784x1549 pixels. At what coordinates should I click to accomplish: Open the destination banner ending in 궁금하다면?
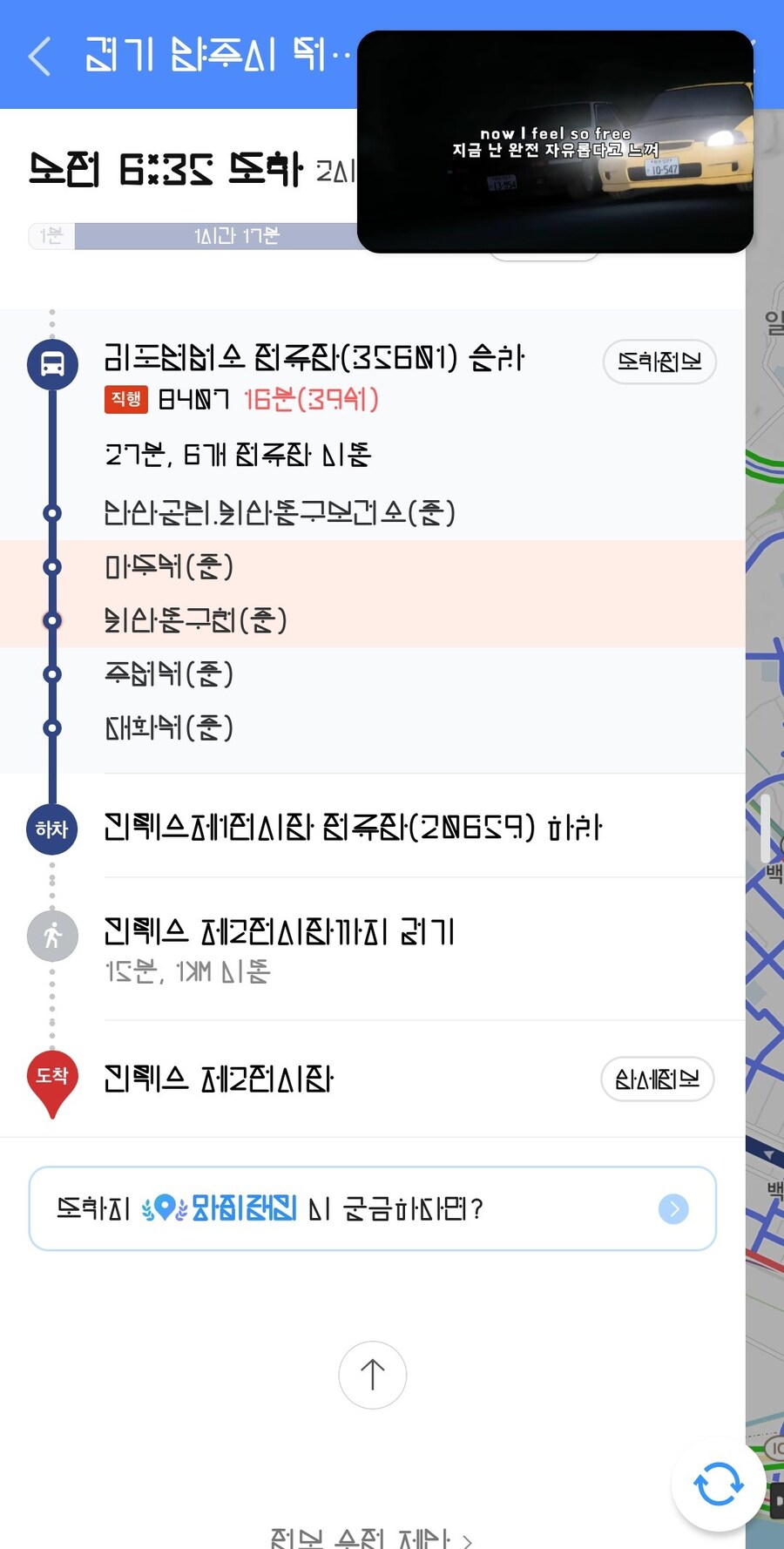(373, 1208)
